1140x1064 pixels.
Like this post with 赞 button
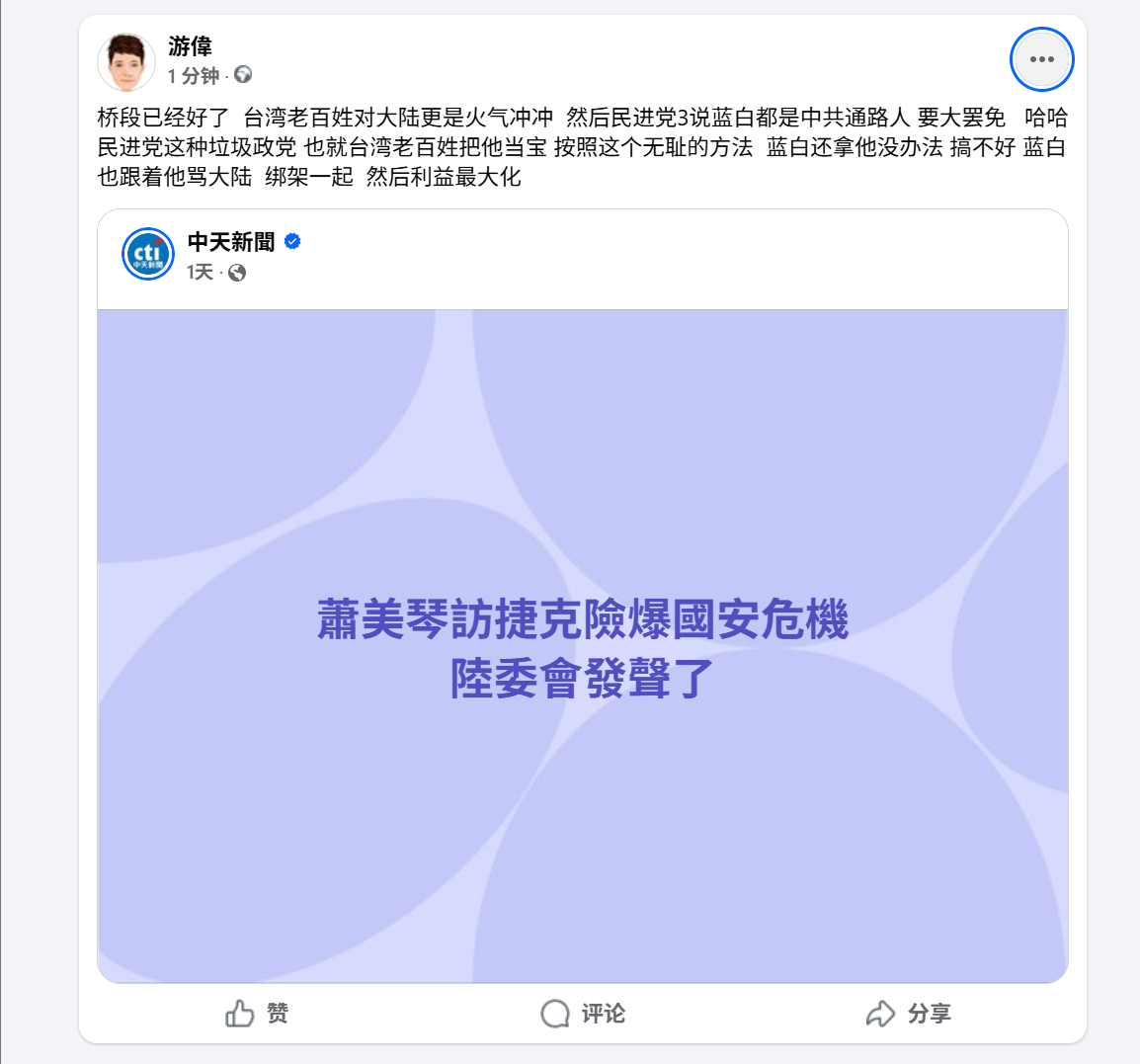(x=257, y=1014)
